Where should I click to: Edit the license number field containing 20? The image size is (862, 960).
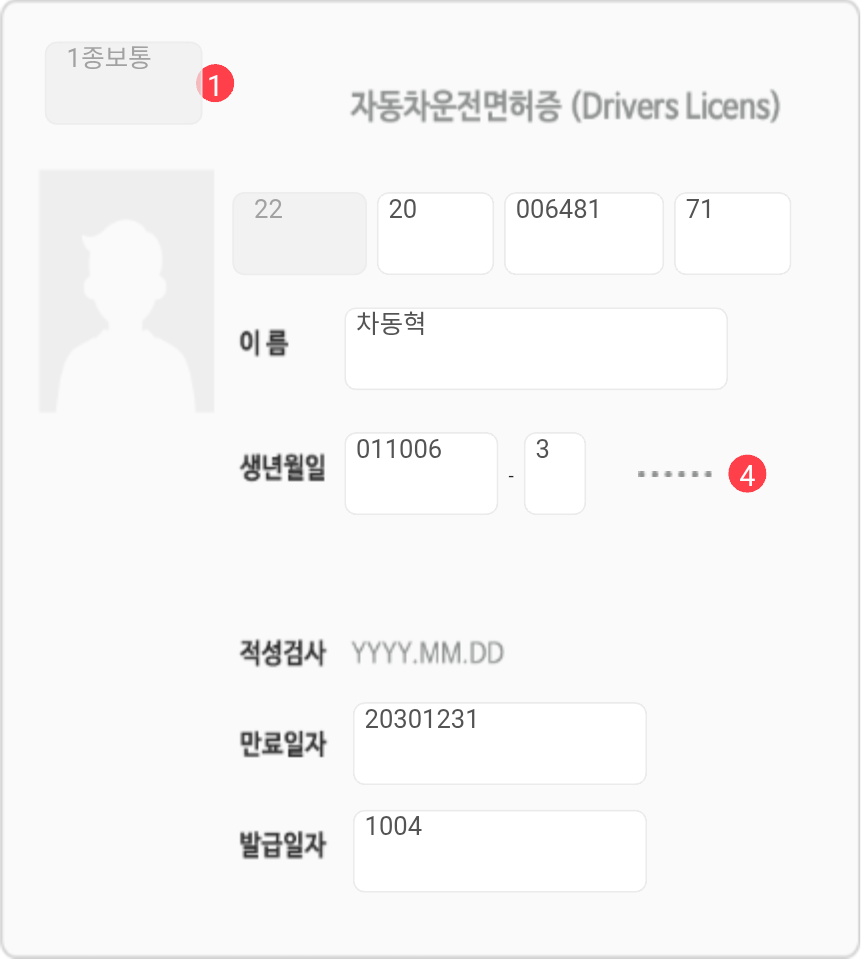click(435, 233)
